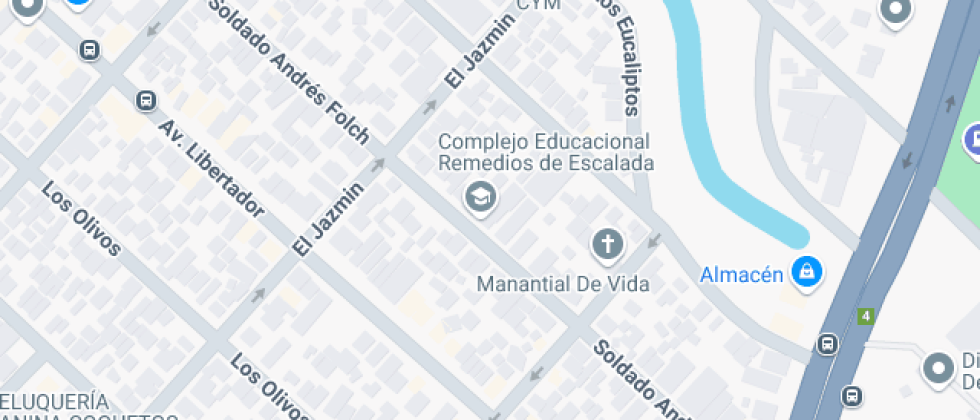This screenshot has height=420, width=980.
Task: Tap the Almacén shop marker
Action: (x=805, y=270)
